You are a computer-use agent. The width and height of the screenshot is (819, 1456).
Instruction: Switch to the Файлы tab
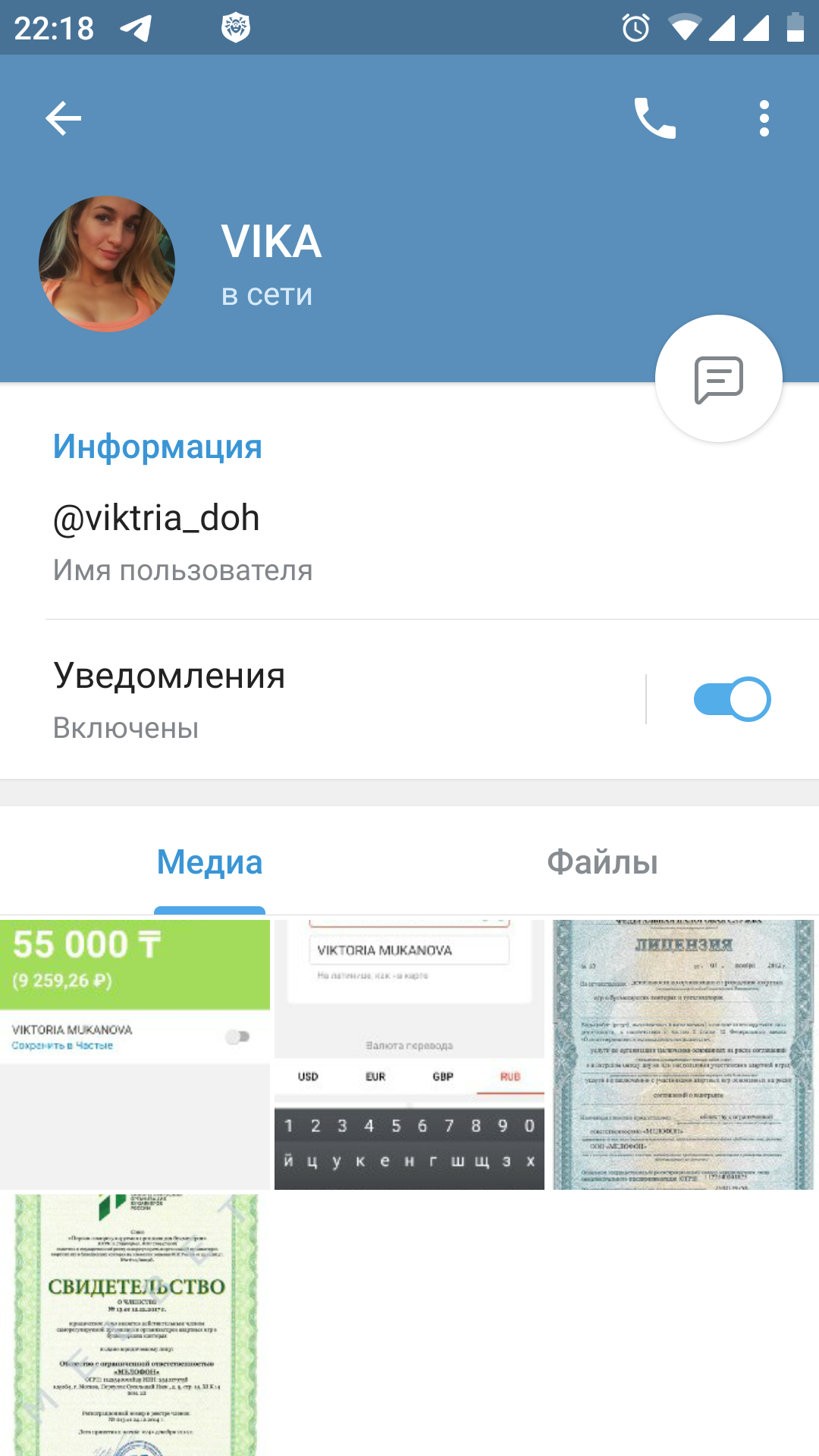tap(602, 862)
